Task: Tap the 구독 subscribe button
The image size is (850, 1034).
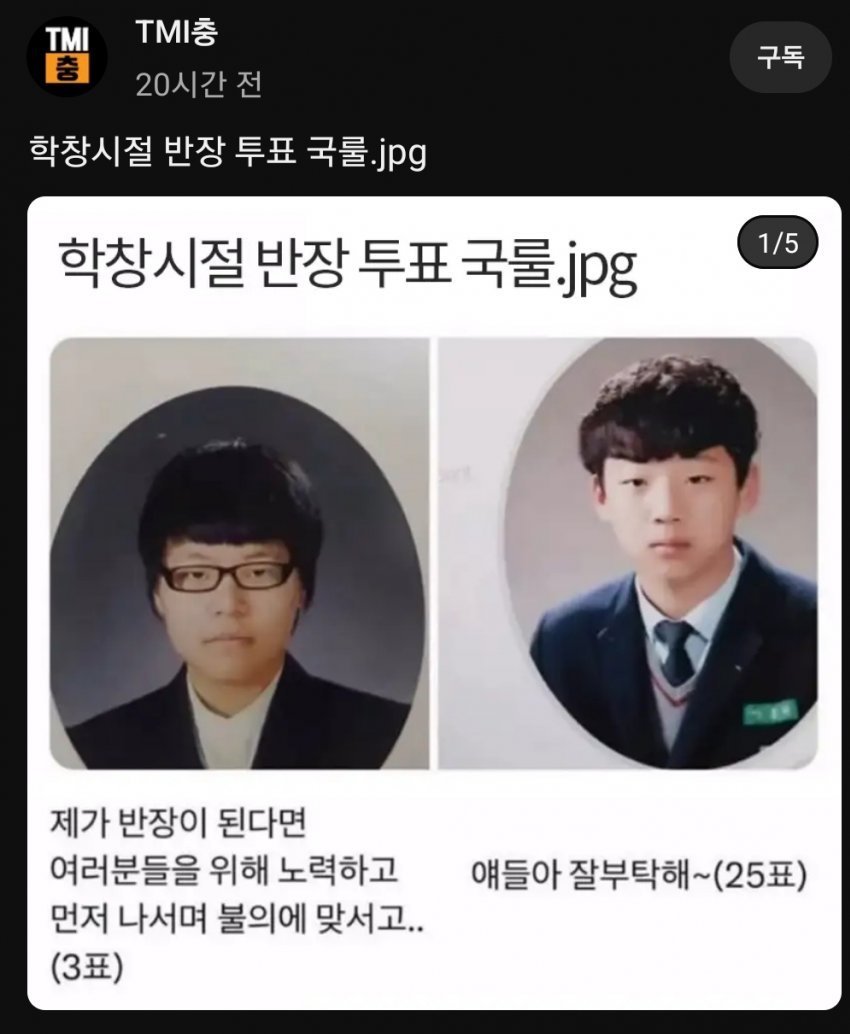Action: click(x=780, y=57)
